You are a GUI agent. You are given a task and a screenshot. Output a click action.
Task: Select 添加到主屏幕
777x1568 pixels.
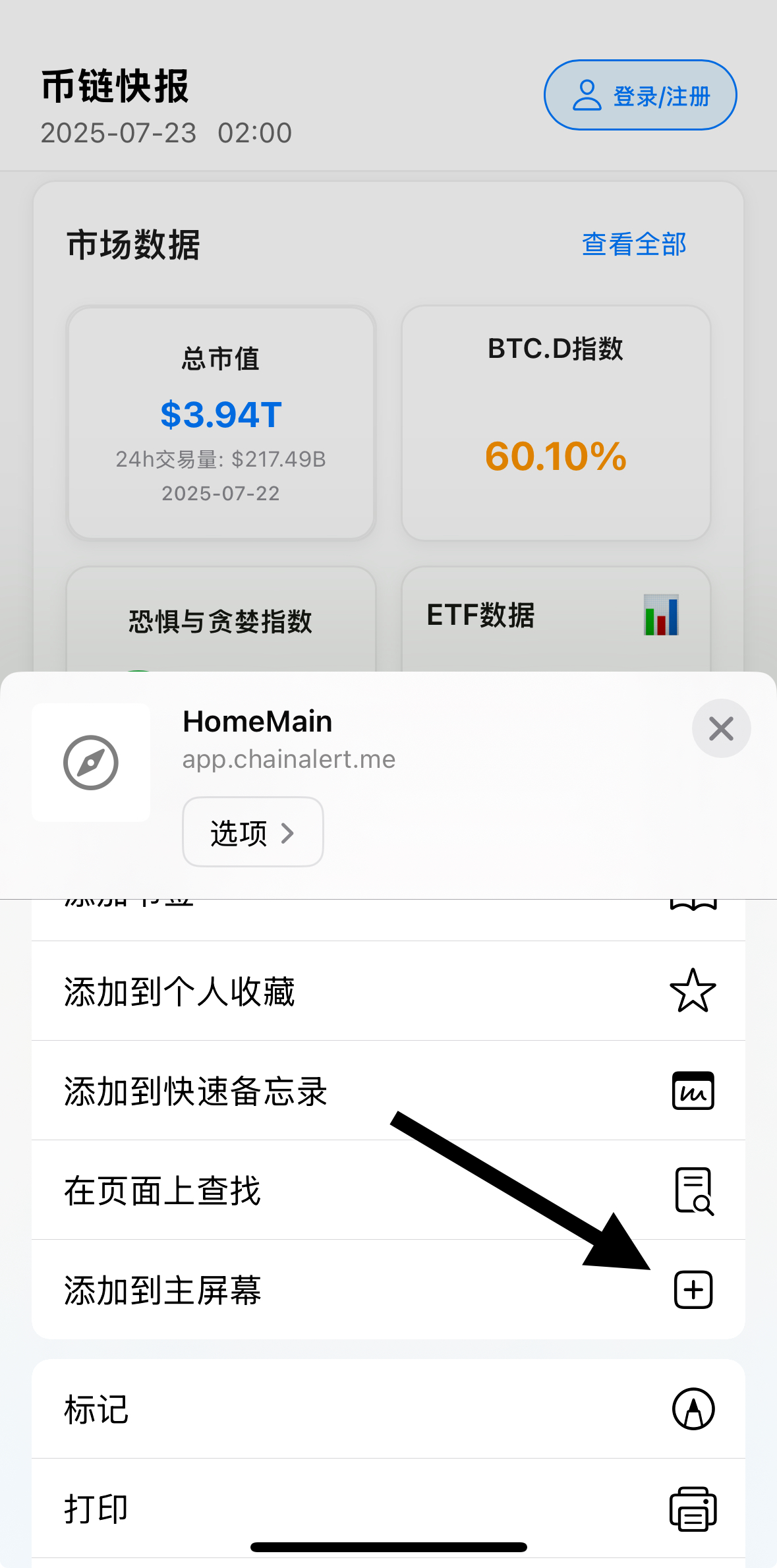[x=388, y=1290]
